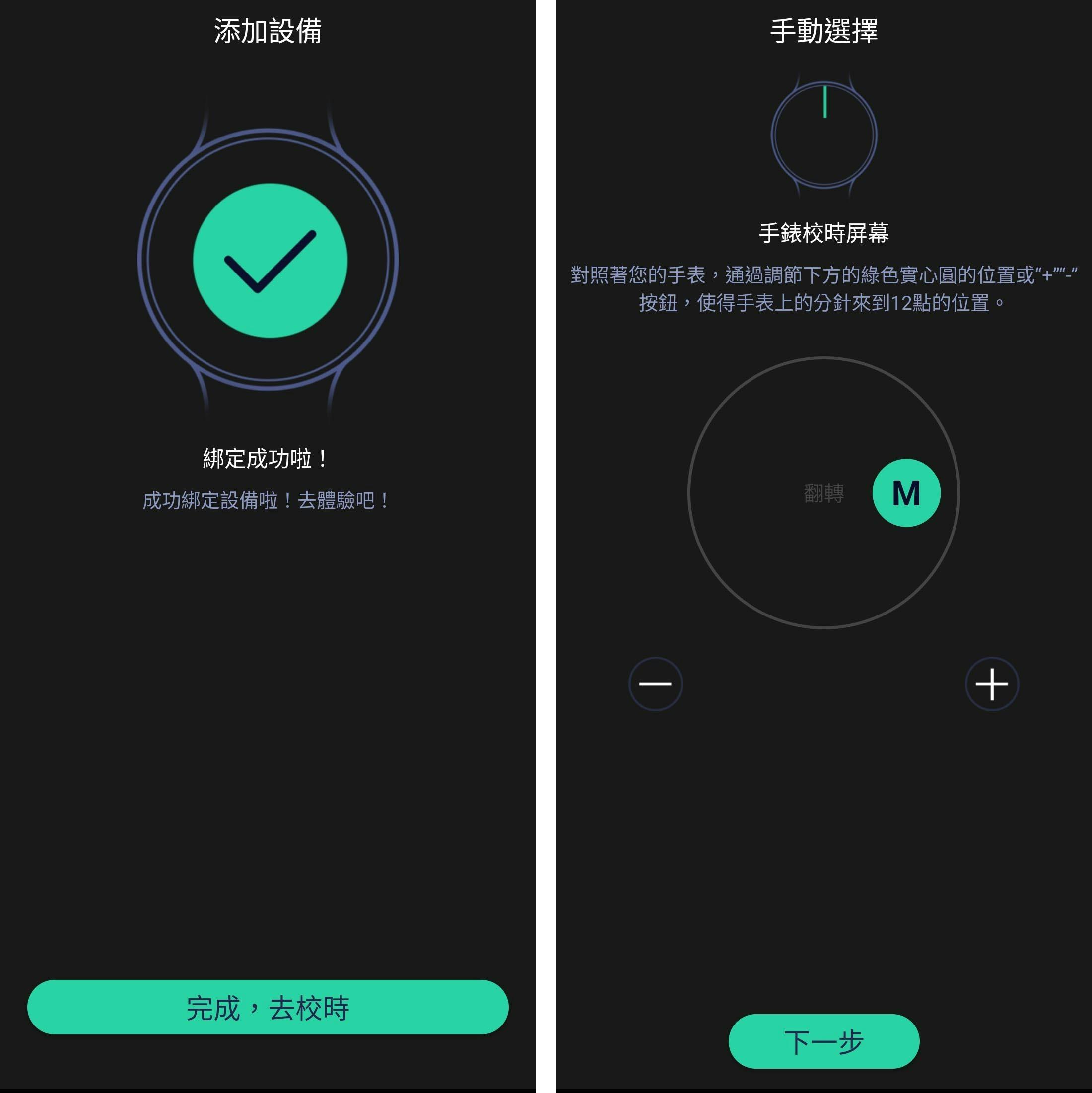Tap the 下一步 button
The width and height of the screenshot is (1092, 1093).
click(823, 1041)
